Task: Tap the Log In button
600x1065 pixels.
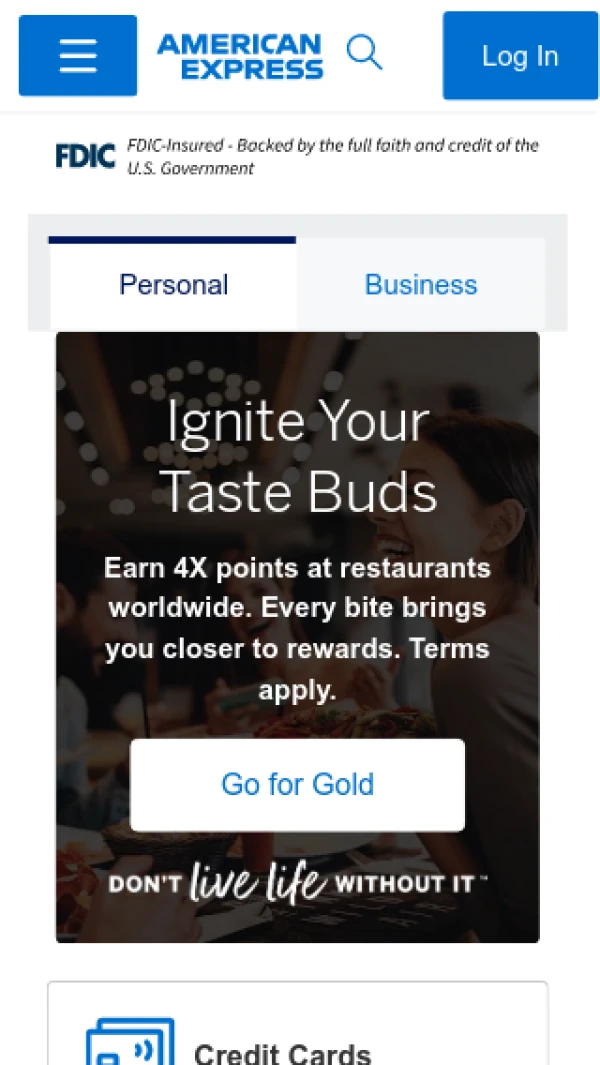Action: click(519, 56)
